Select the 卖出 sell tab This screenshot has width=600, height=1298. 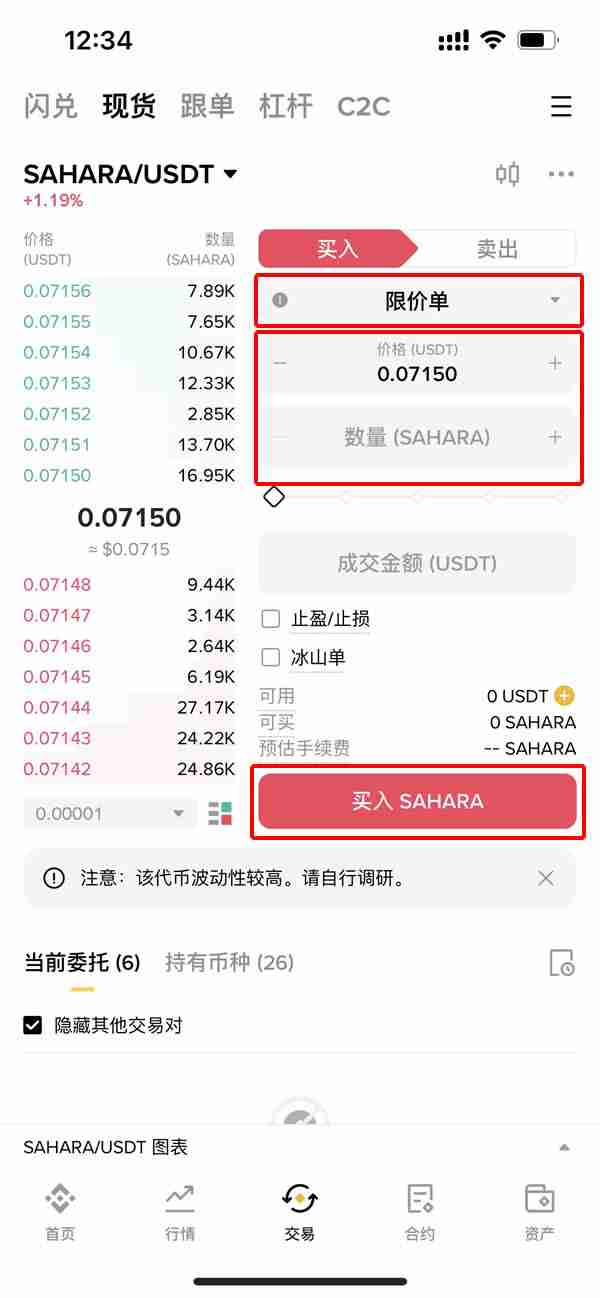point(497,249)
